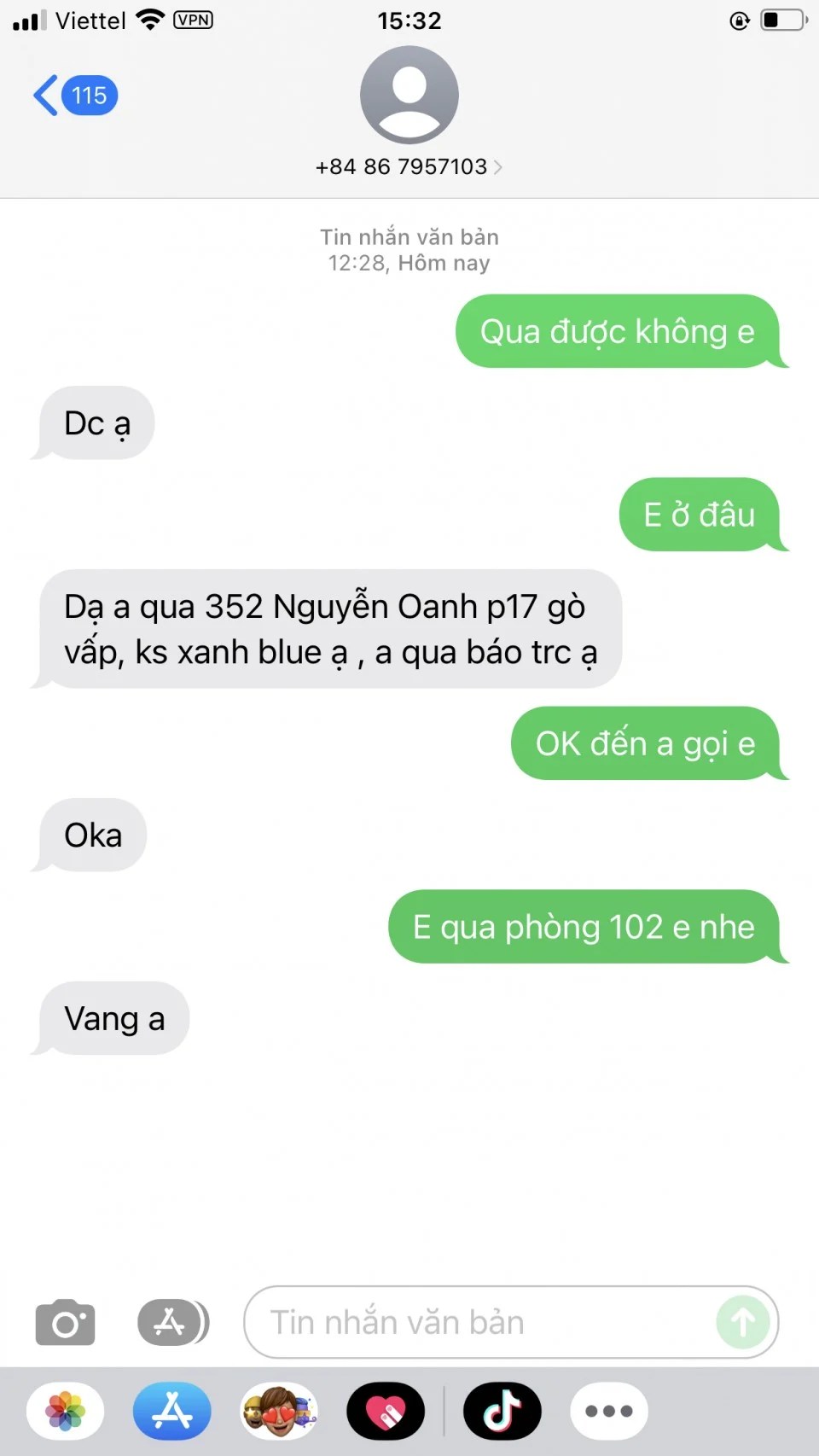Send the message with the arrow button

tap(742, 1323)
